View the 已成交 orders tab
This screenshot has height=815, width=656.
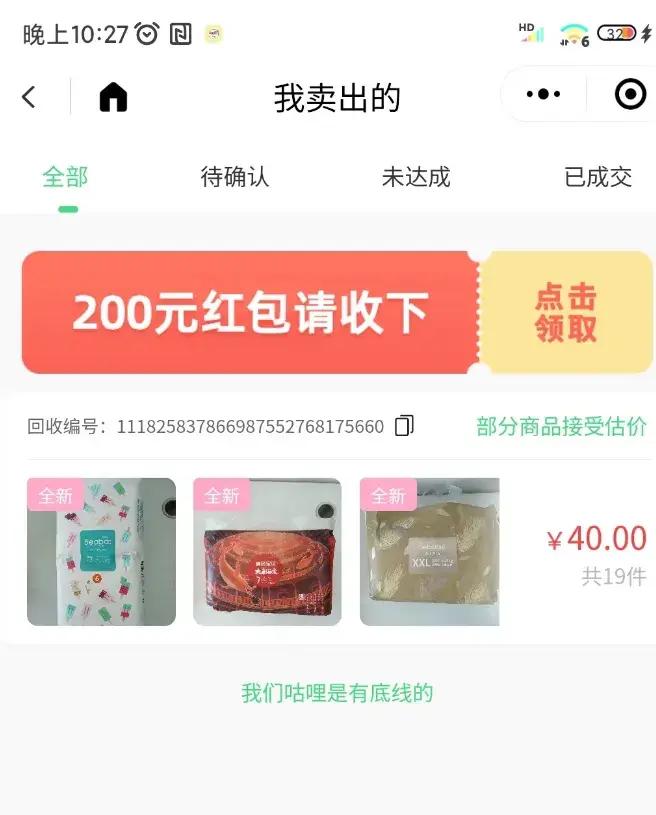click(598, 178)
